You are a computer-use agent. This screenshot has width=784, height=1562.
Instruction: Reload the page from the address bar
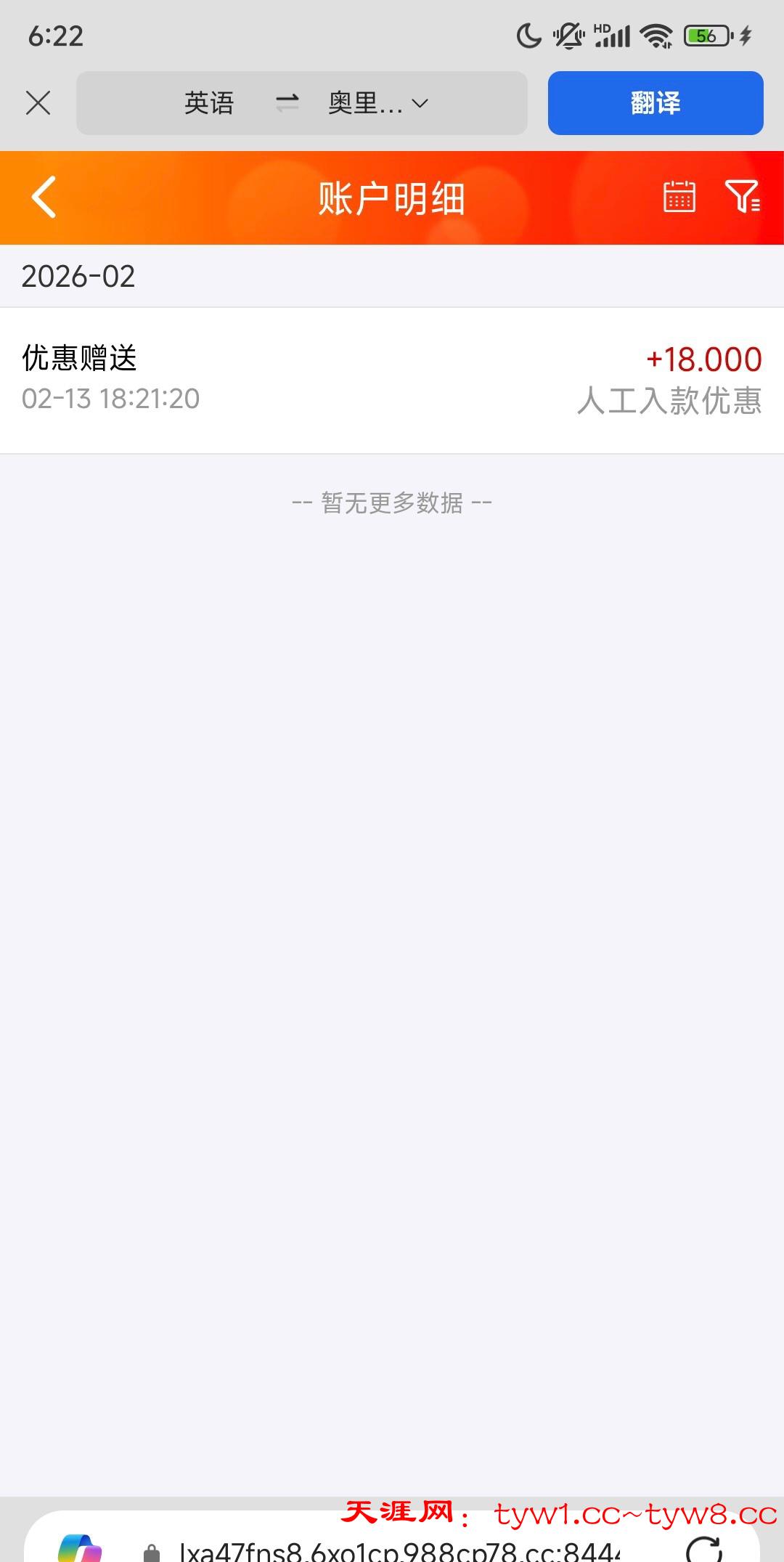(703, 1549)
